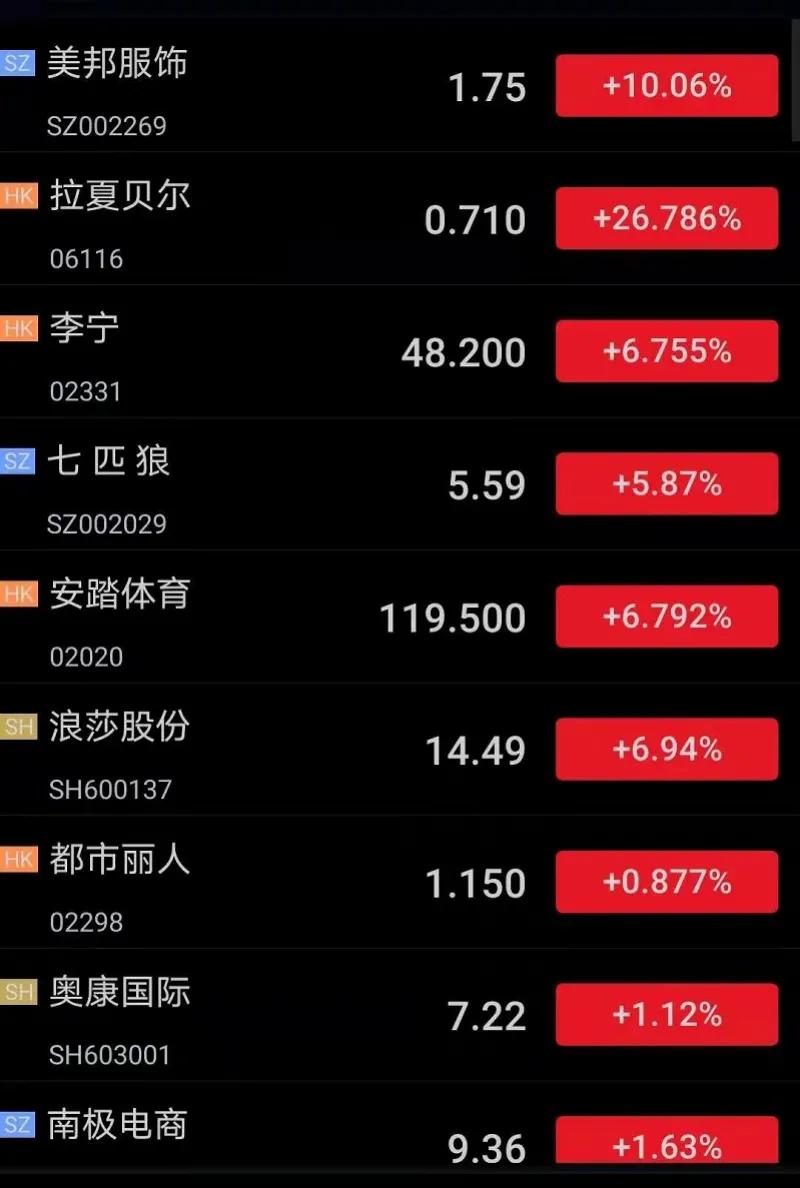Click the +6.792% button next to 安踏体育
800x1188 pixels.
coord(666,617)
